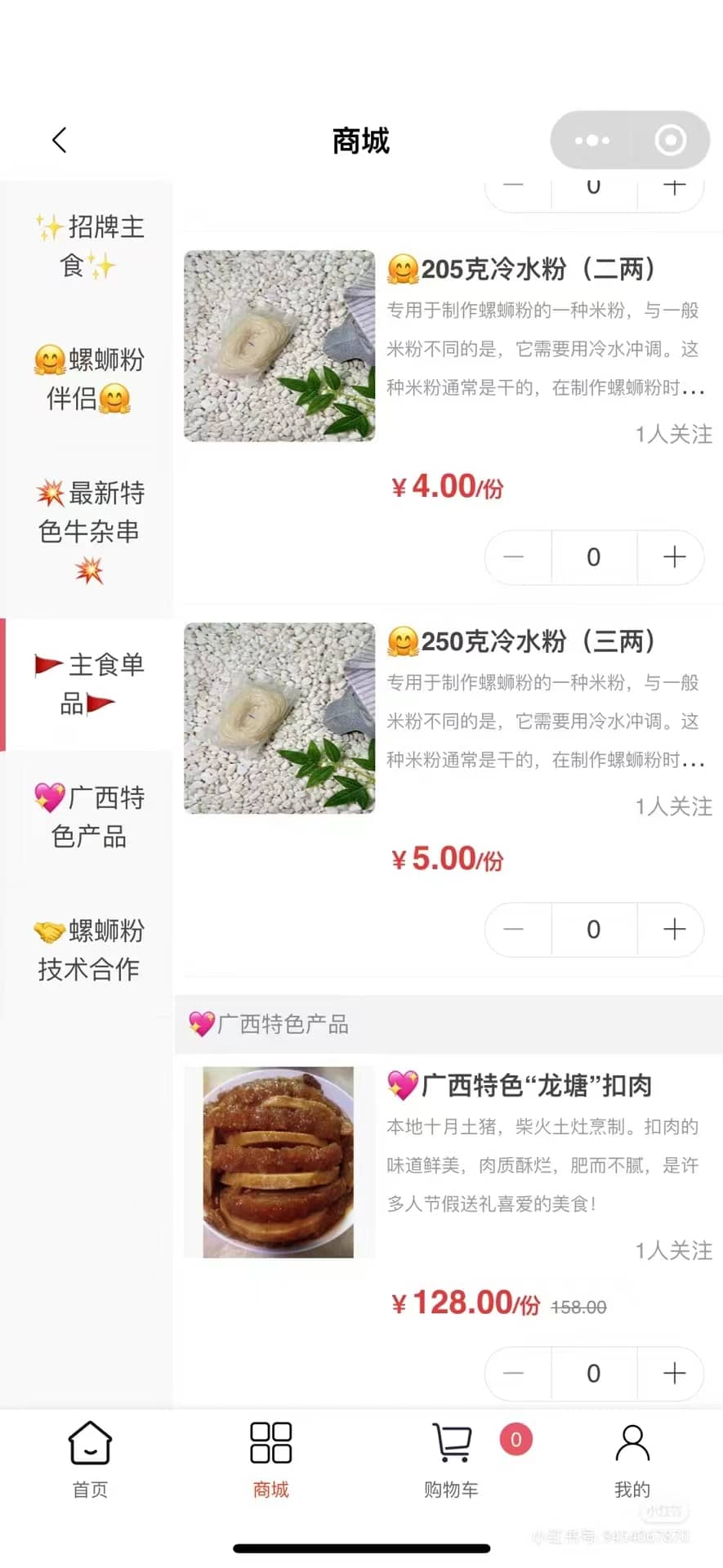Add one 龙塘扣肉 with plus button
723x1568 pixels.
coord(674,1374)
